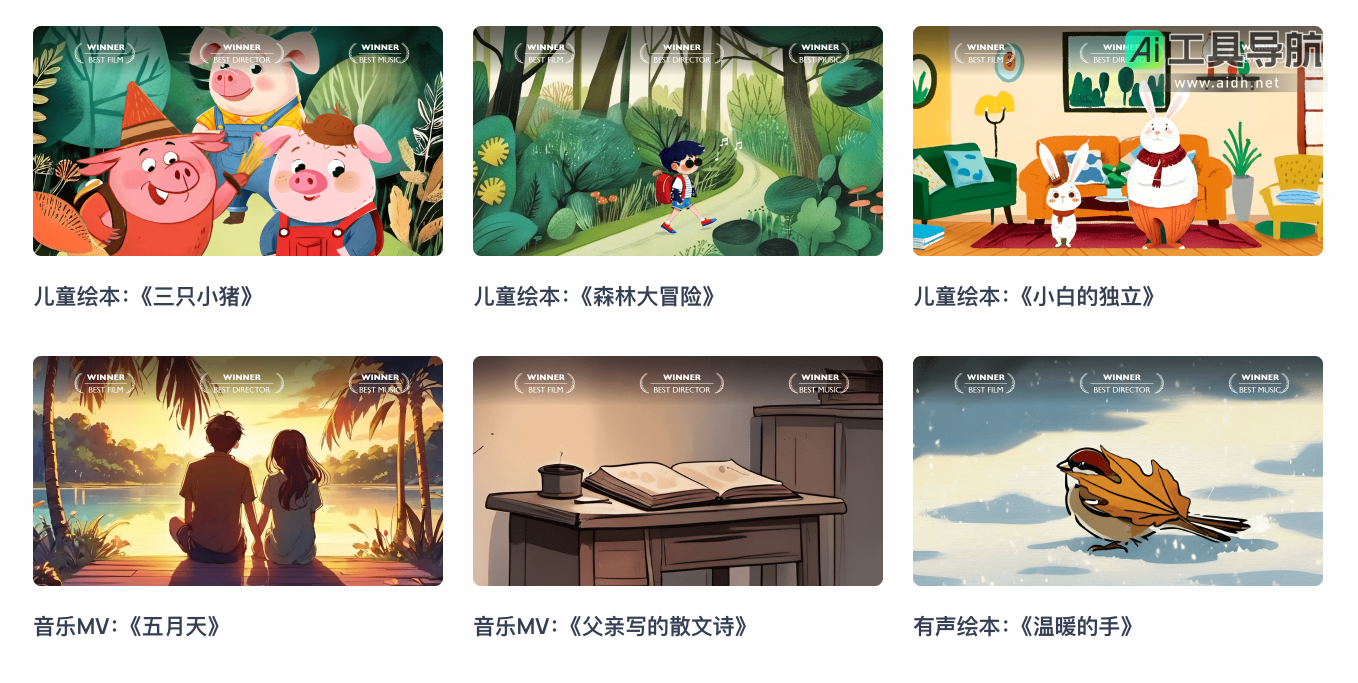View the 《森林大冒险》 picture book
This screenshot has width=1358, height=683.
pos(678,141)
